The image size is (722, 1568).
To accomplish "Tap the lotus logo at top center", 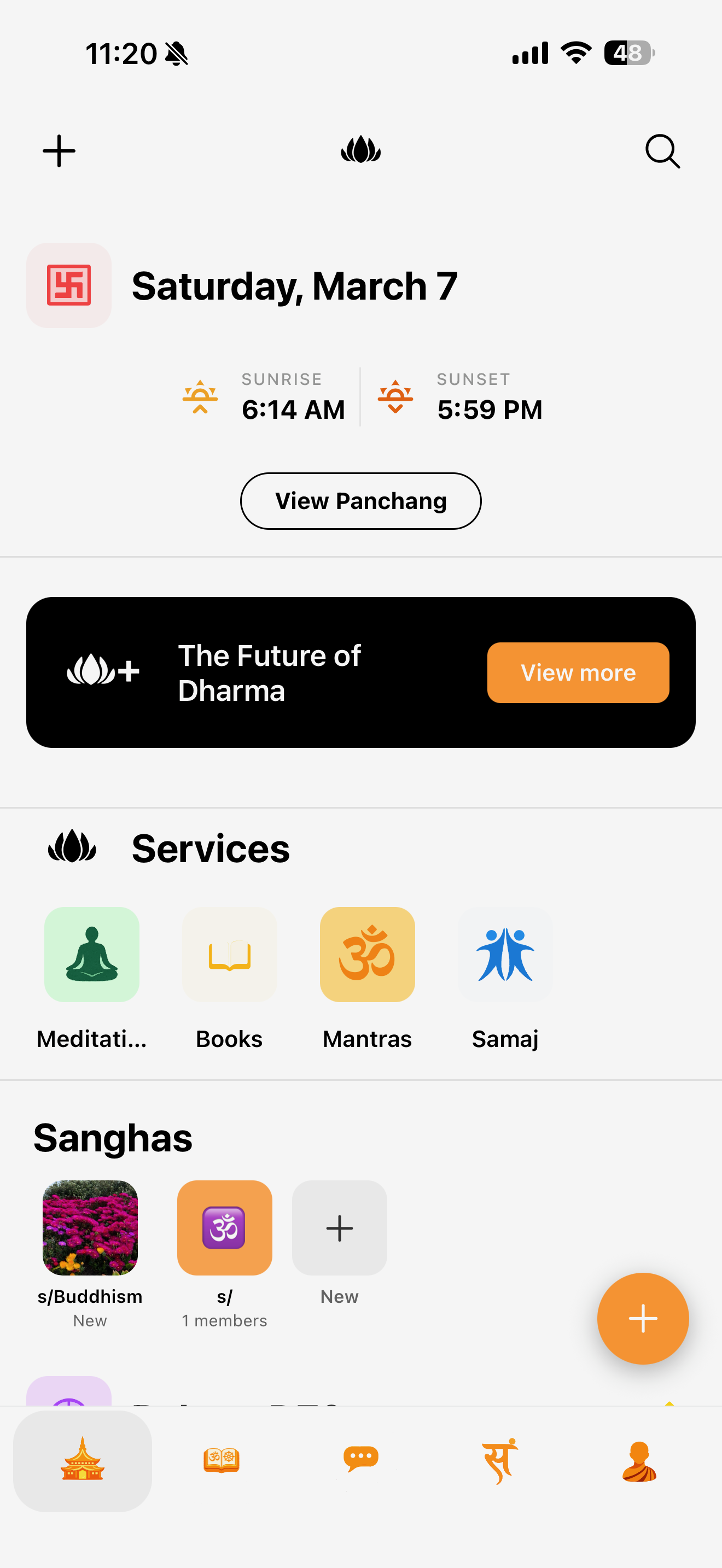I will (361, 150).
